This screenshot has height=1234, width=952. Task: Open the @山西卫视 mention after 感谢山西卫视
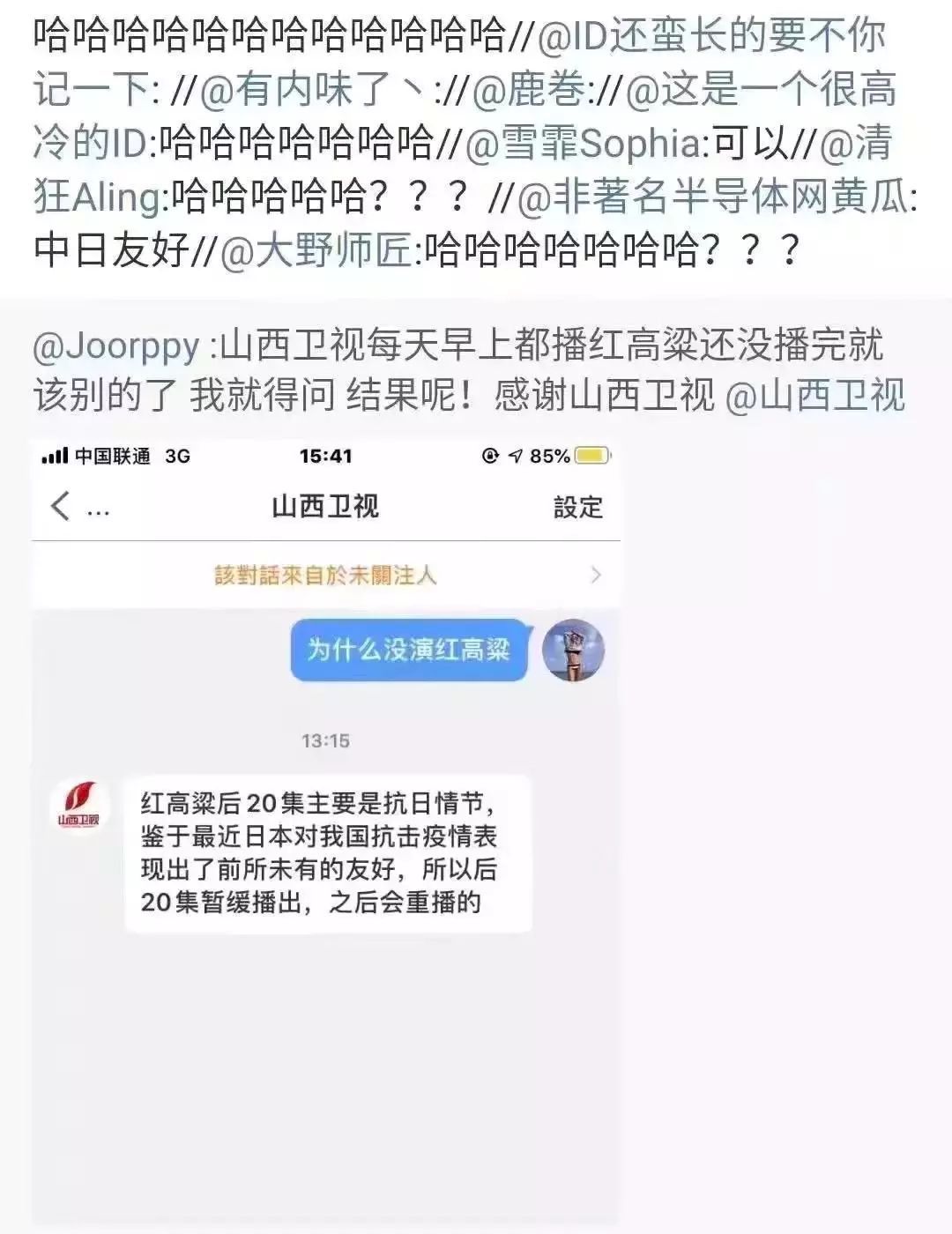(x=815, y=394)
